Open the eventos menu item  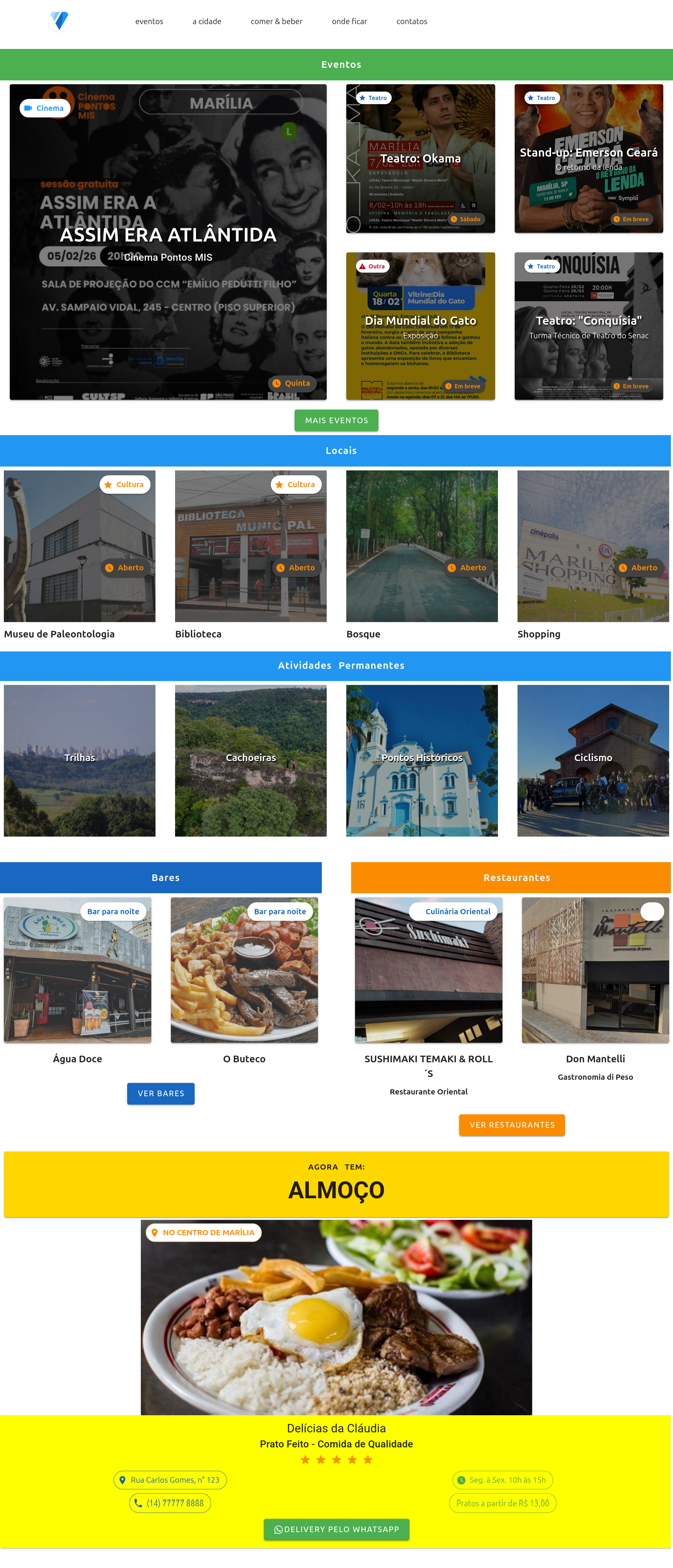pos(149,21)
